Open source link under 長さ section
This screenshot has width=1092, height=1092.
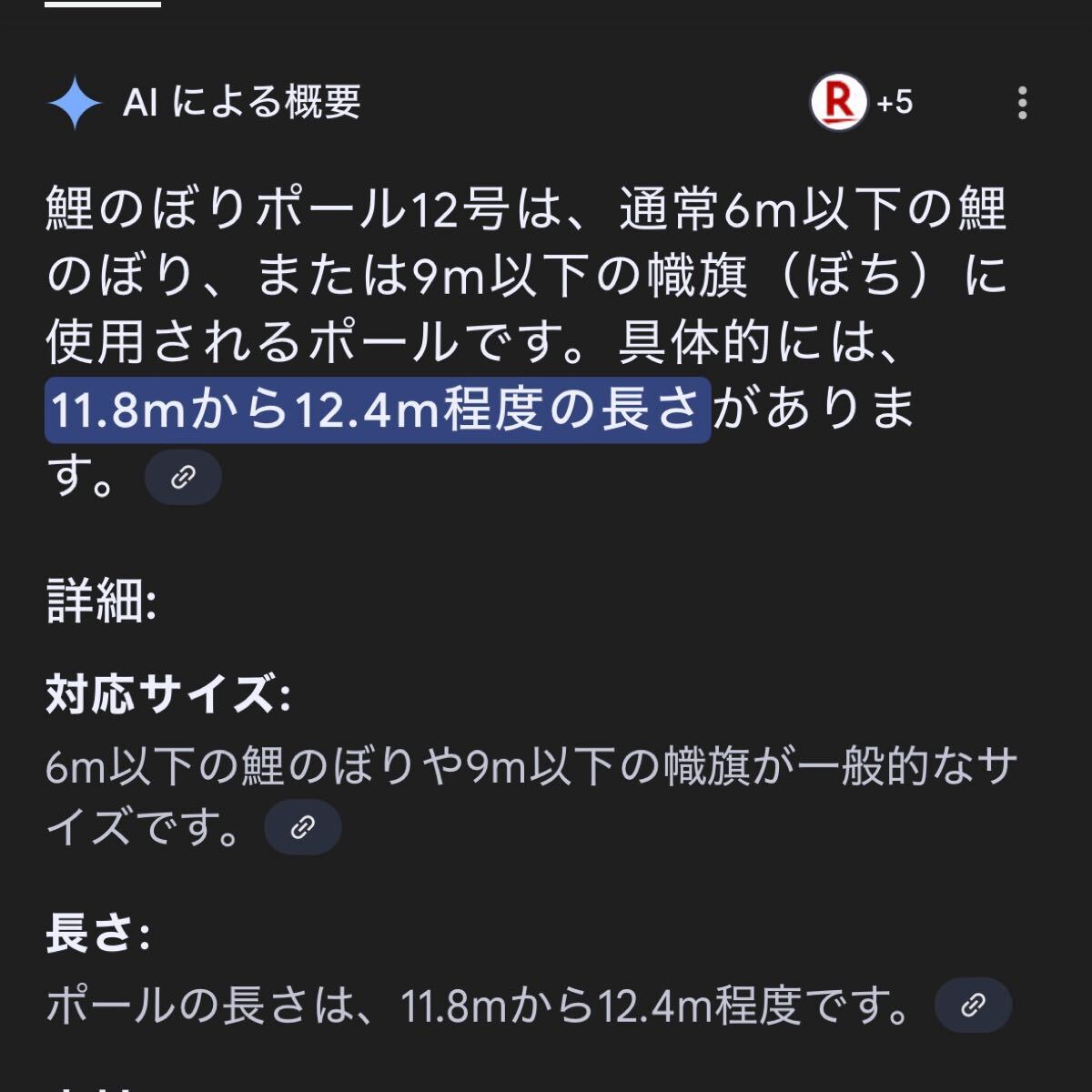(973, 1005)
